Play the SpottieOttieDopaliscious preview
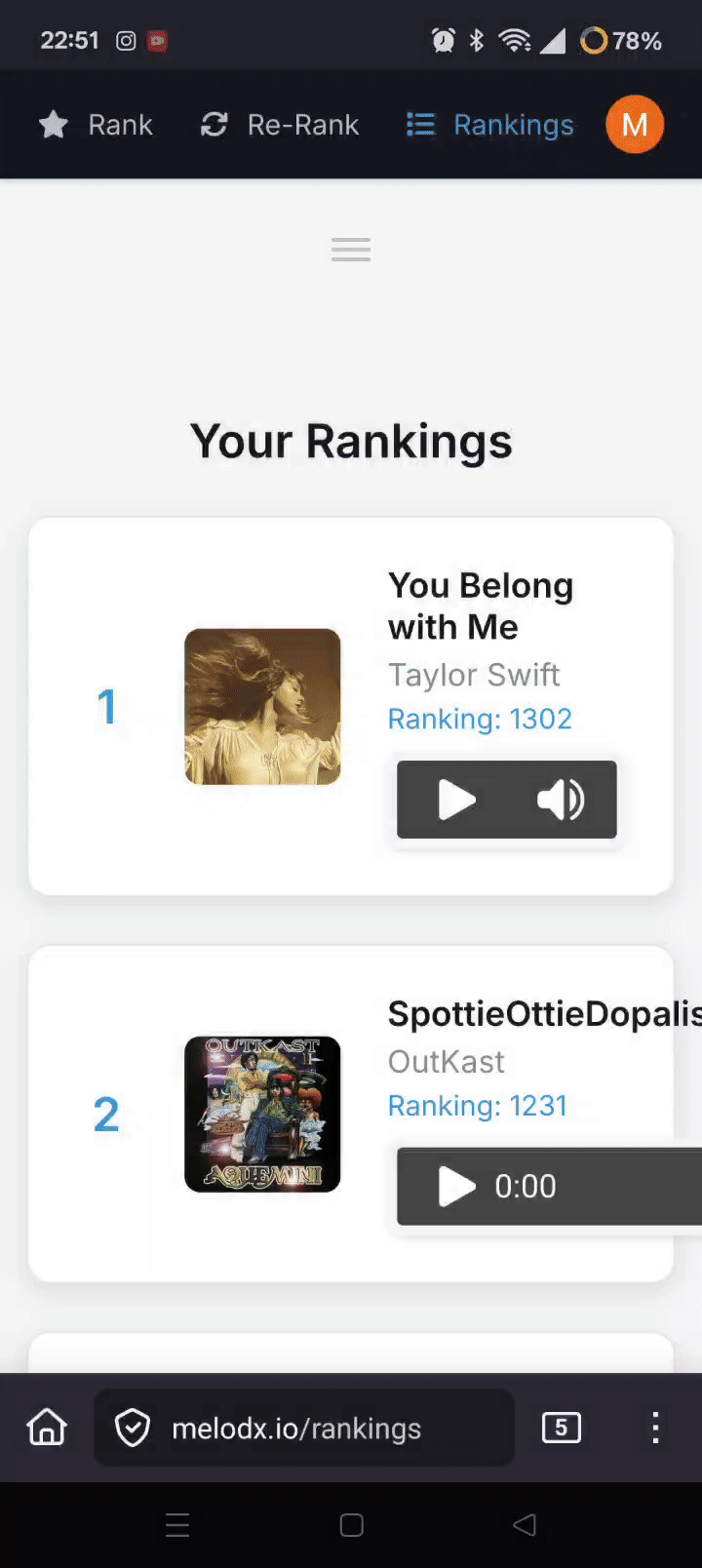This screenshot has width=702, height=1568. [456, 1187]
